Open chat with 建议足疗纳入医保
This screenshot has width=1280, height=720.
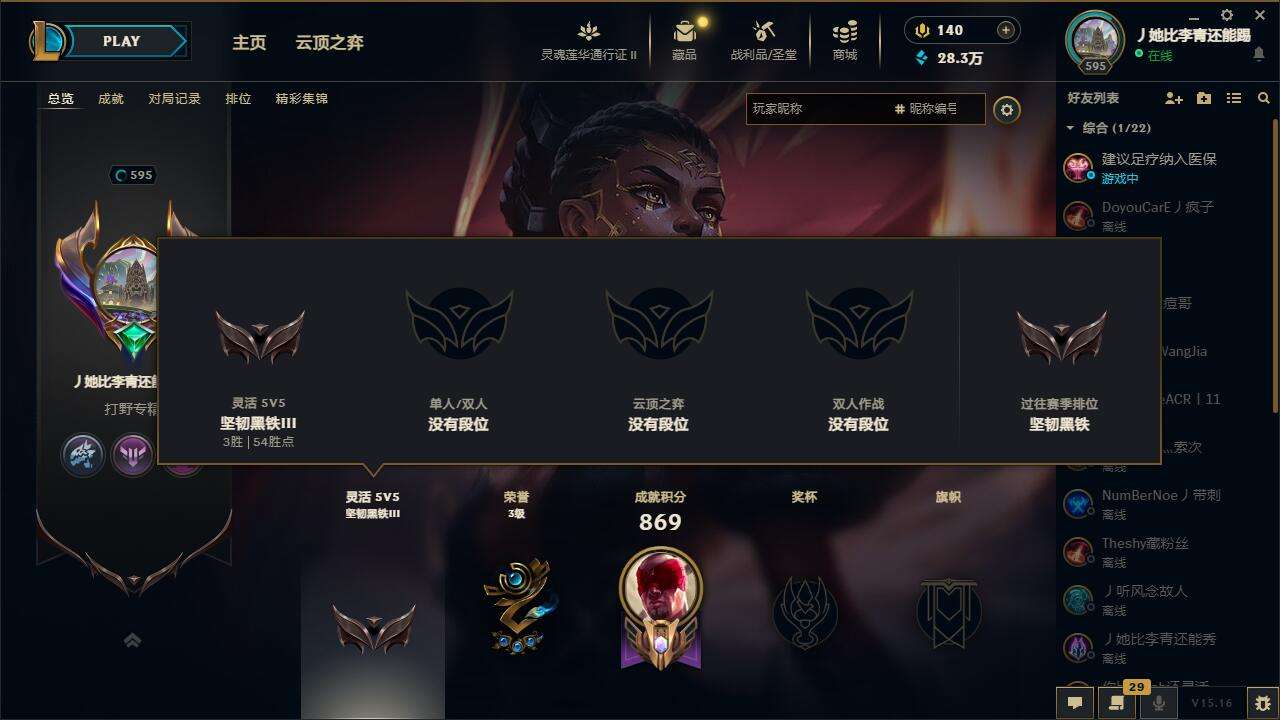[1158, 167]
